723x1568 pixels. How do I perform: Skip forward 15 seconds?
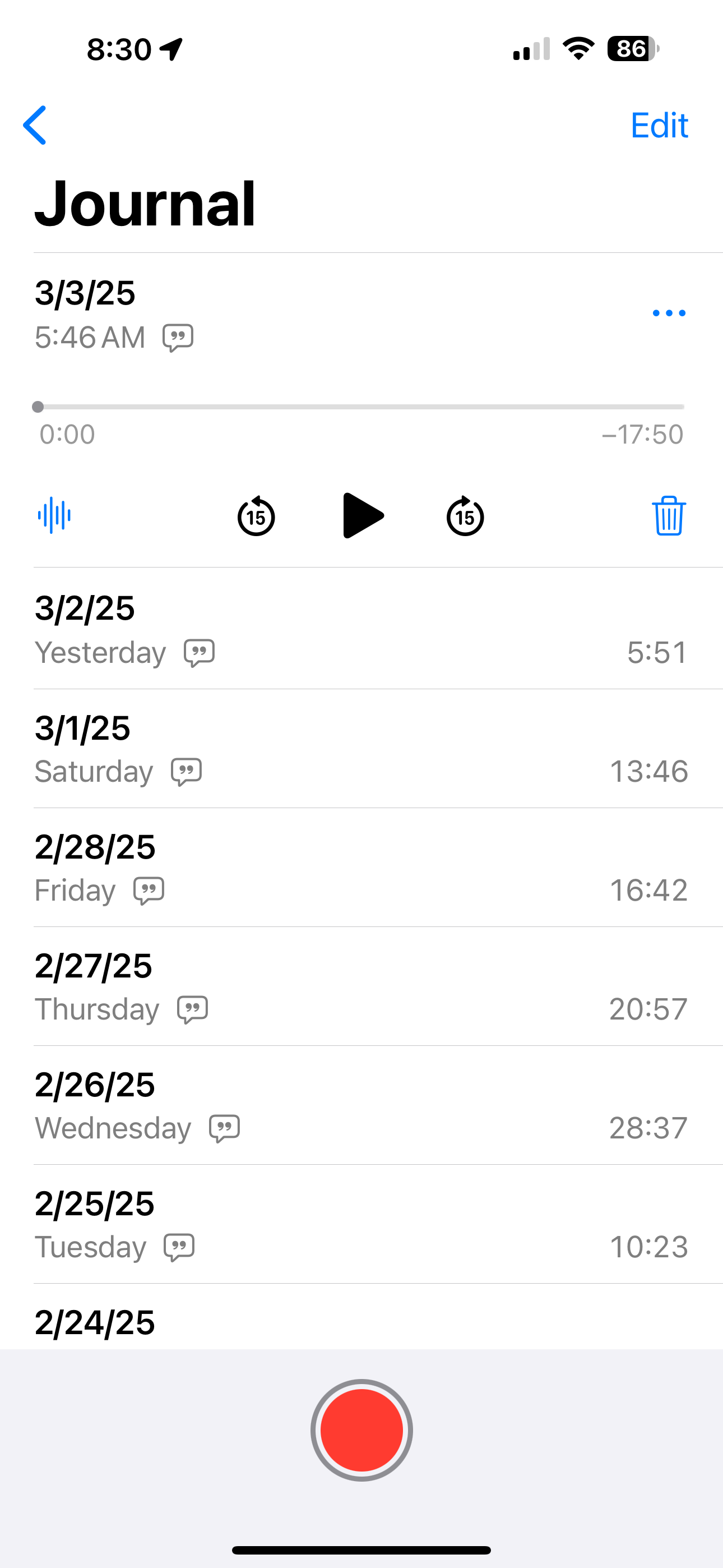pos(465,516)
